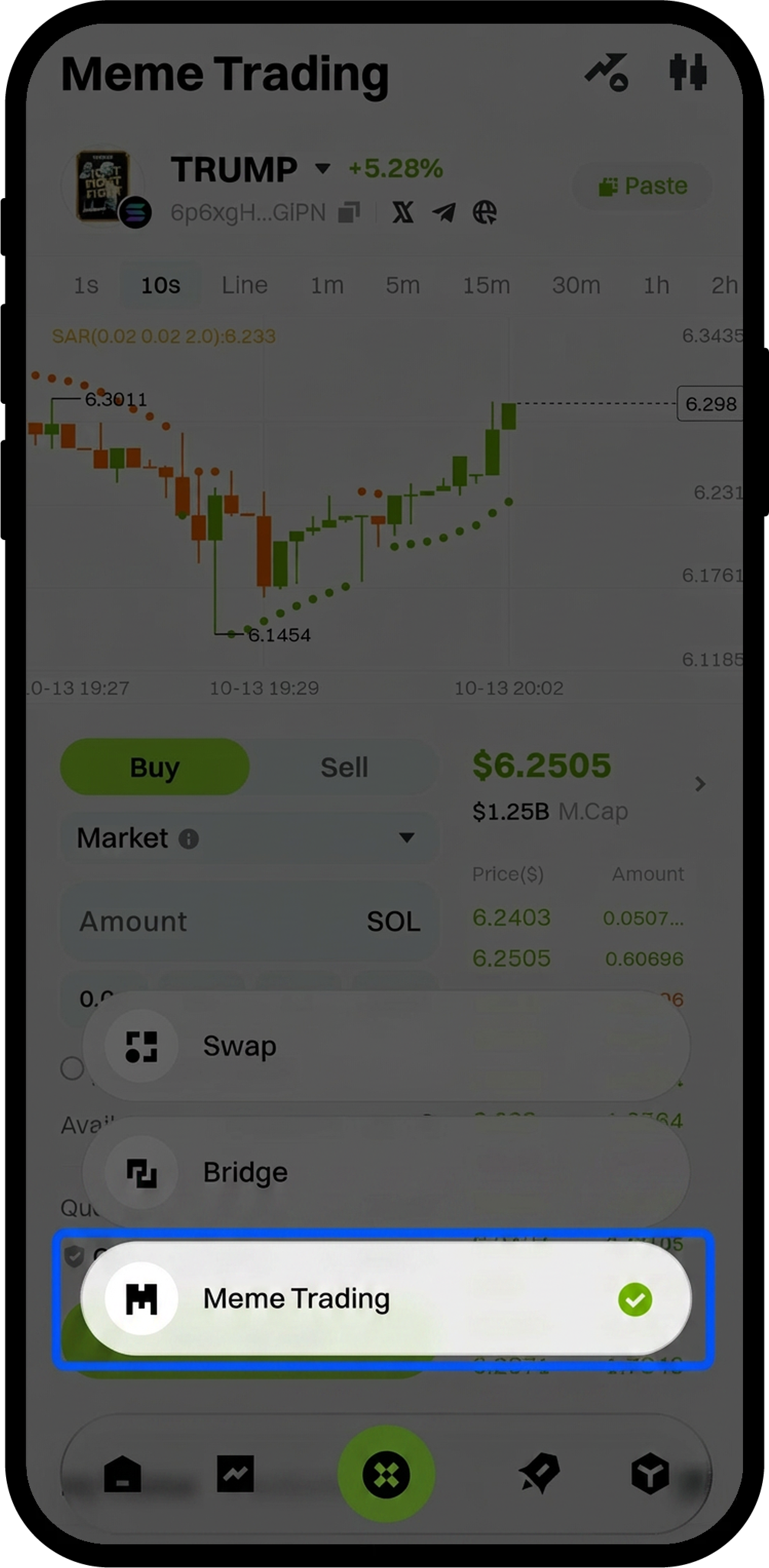Paste a token contract address

(642, 185)
